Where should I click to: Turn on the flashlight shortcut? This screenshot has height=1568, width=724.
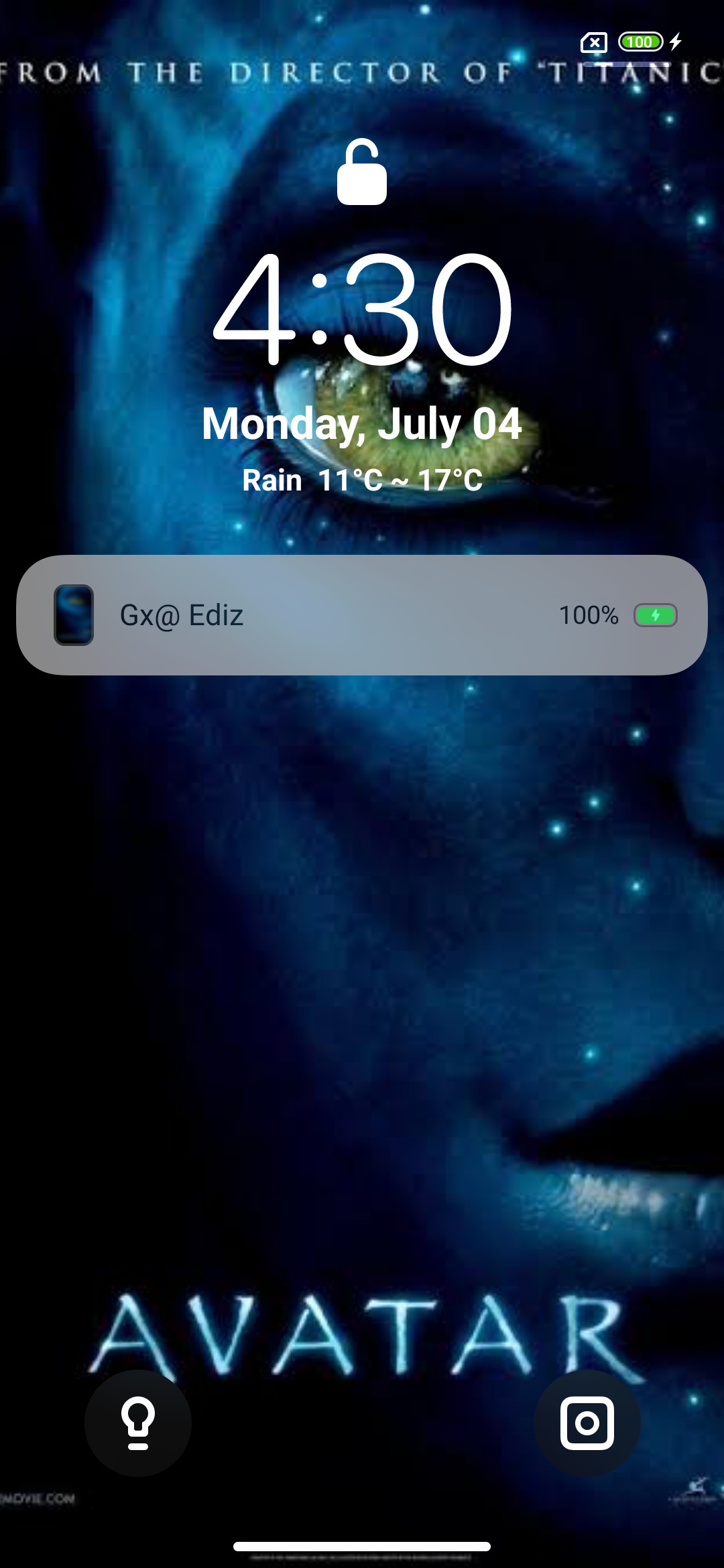tap(138, 1423)
